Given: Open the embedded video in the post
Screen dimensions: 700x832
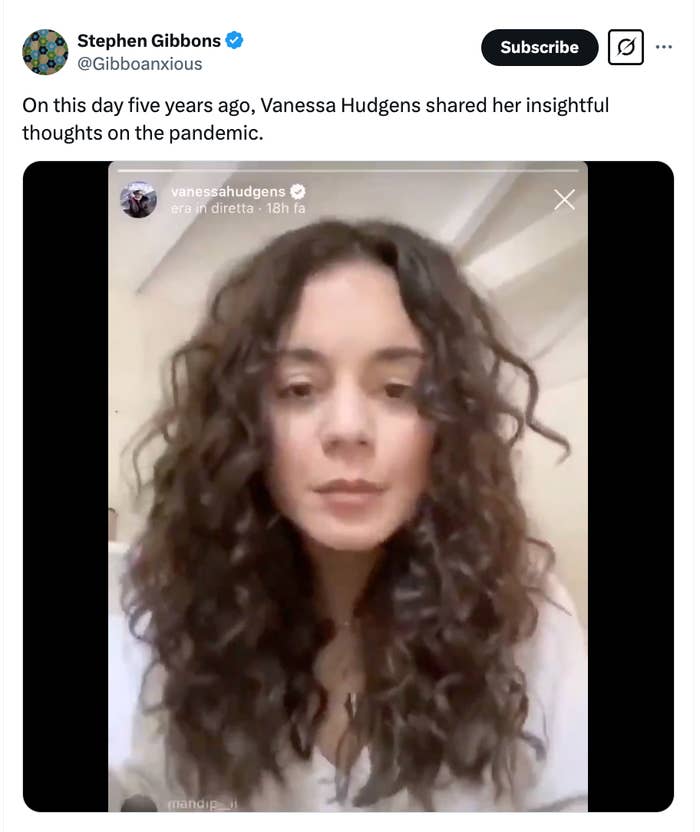Looking at the screenshot, I should coord(348,486).
